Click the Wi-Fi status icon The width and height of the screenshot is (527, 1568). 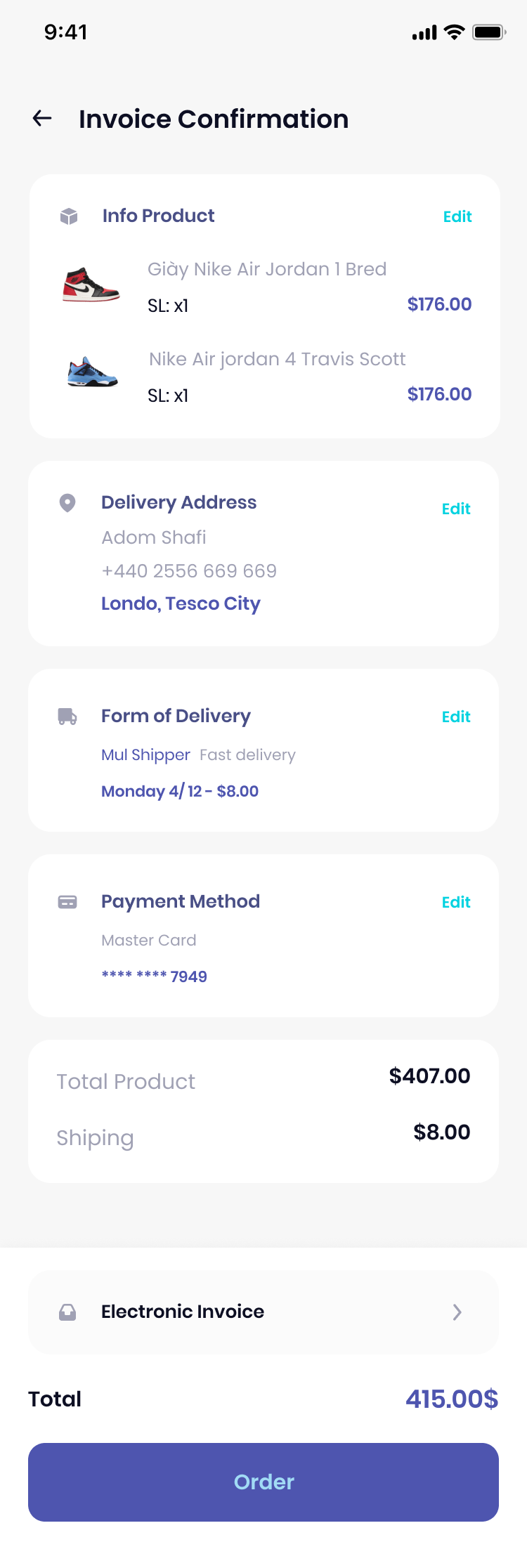[x=453, y=32]
